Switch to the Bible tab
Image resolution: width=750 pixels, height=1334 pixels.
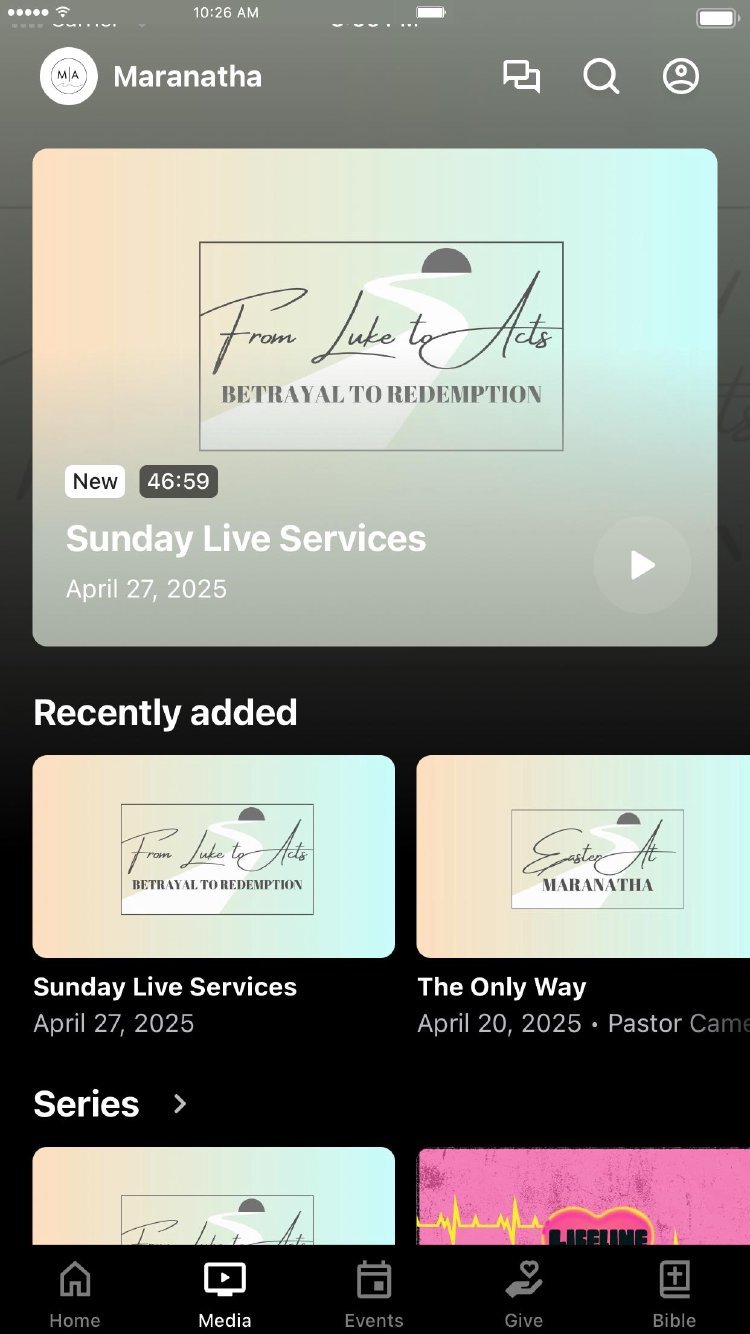674,1294
